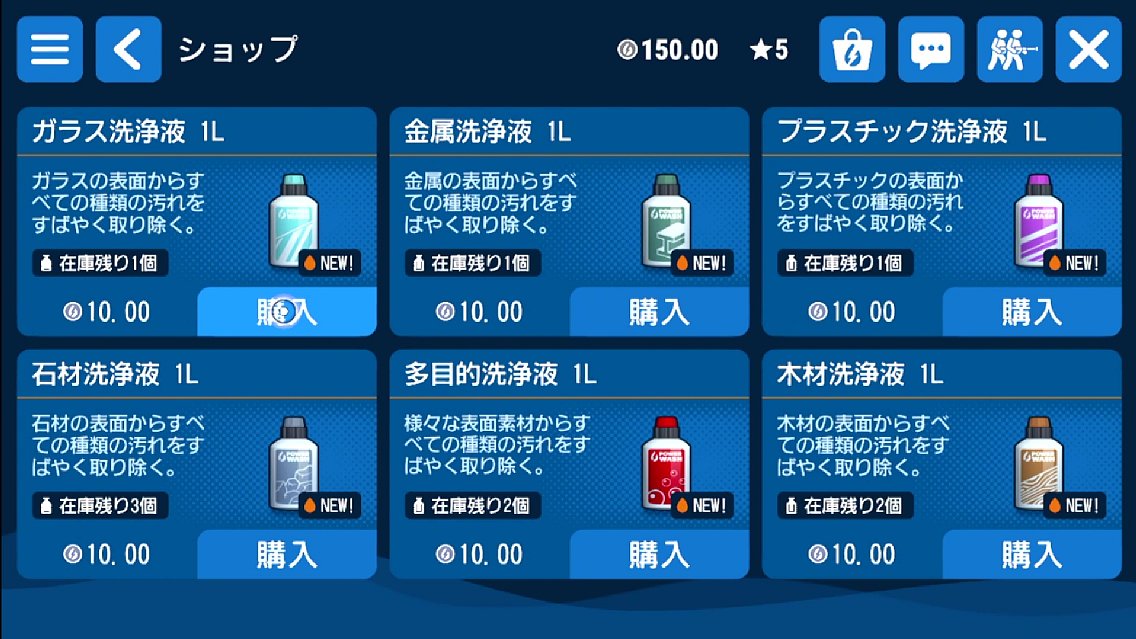Buy プラスチック洗浄液 with its 購入 button
The width and height of the screenshot is (1136, 639).
point(1032,312)
